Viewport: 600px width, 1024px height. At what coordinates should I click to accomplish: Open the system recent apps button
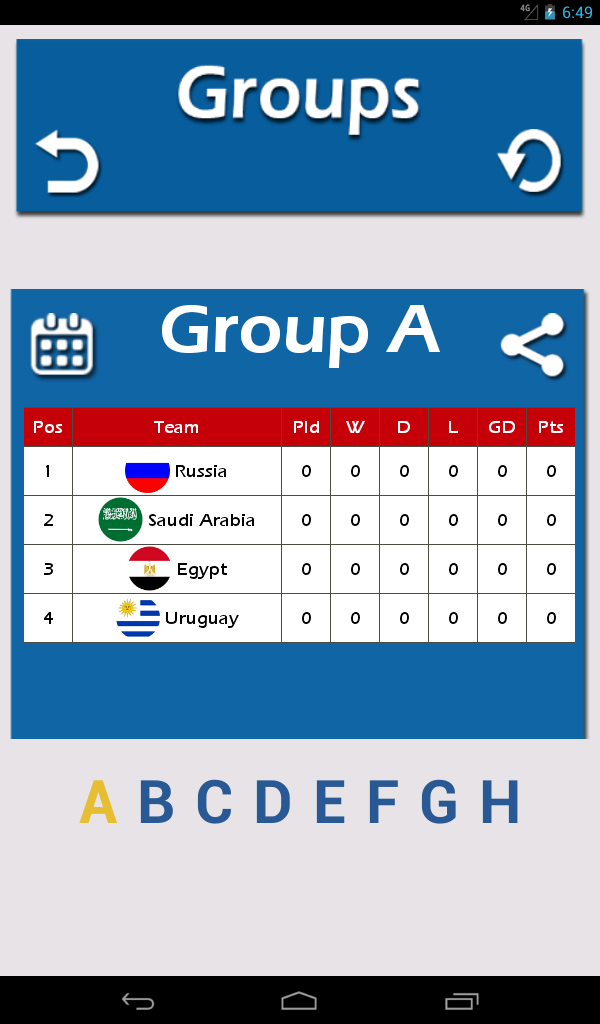click(x=461, y=1000)
